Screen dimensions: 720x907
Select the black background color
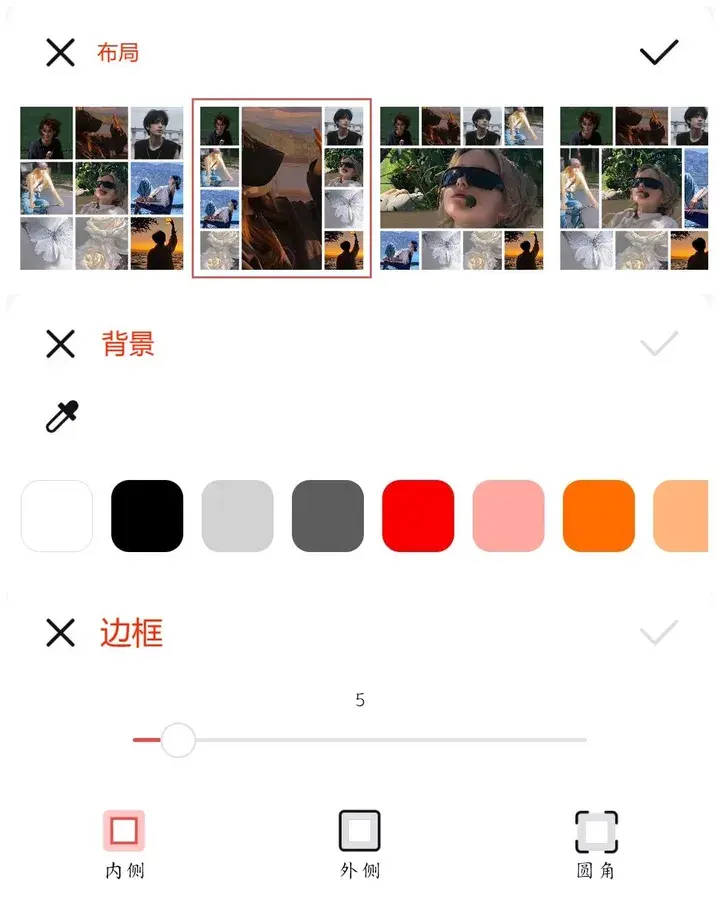147,515
